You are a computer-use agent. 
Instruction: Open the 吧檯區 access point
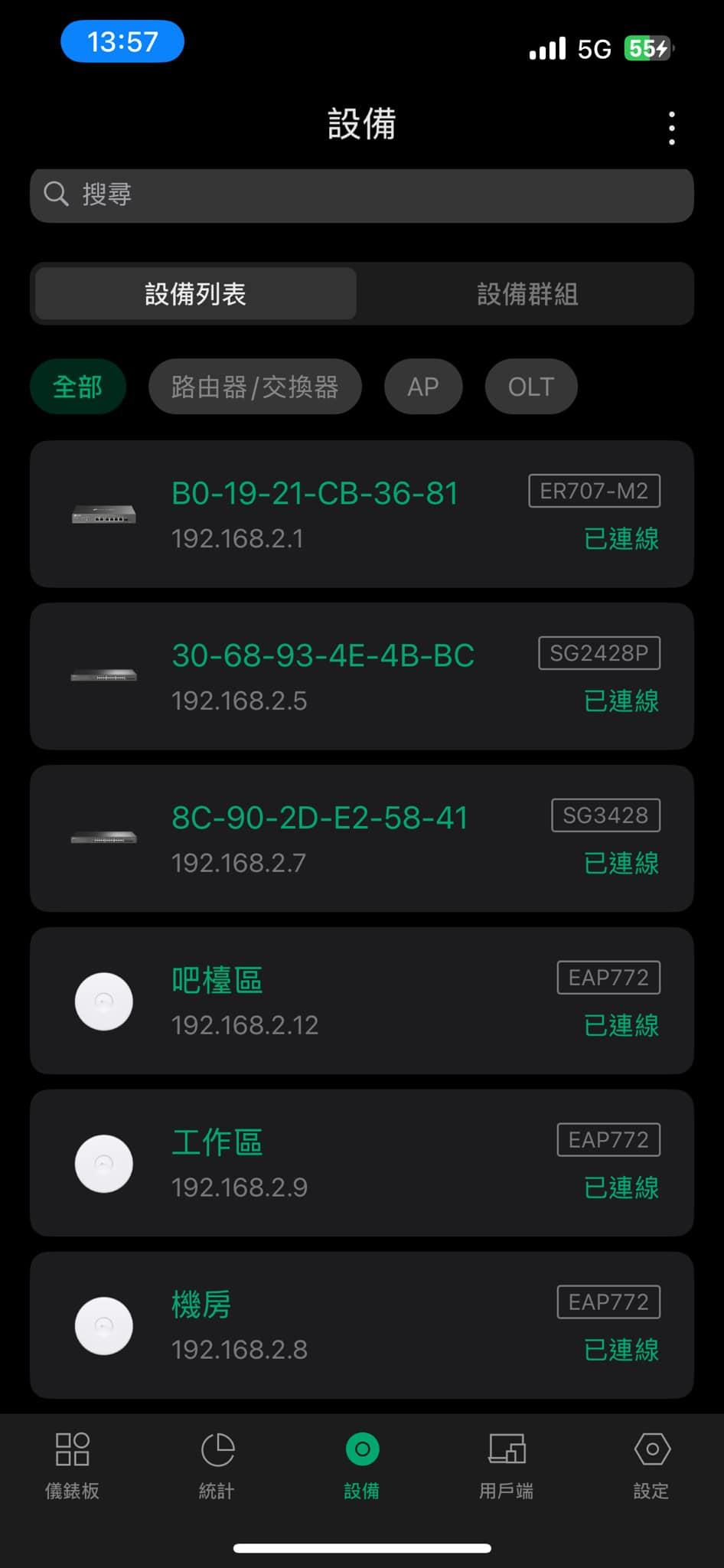point(362,1001)
